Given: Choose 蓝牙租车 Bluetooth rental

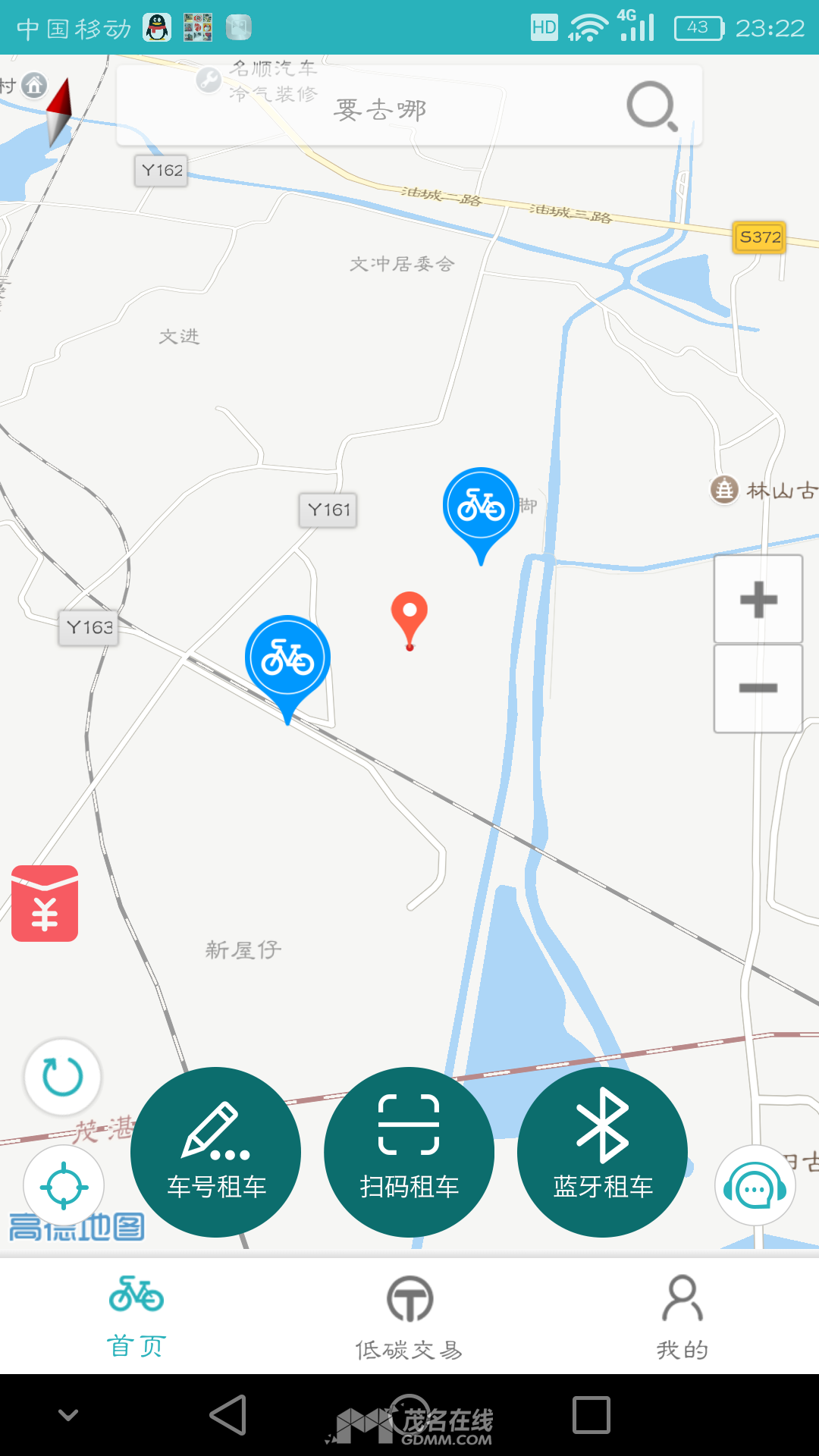Looking at the screenshot, I should 603,1152.
